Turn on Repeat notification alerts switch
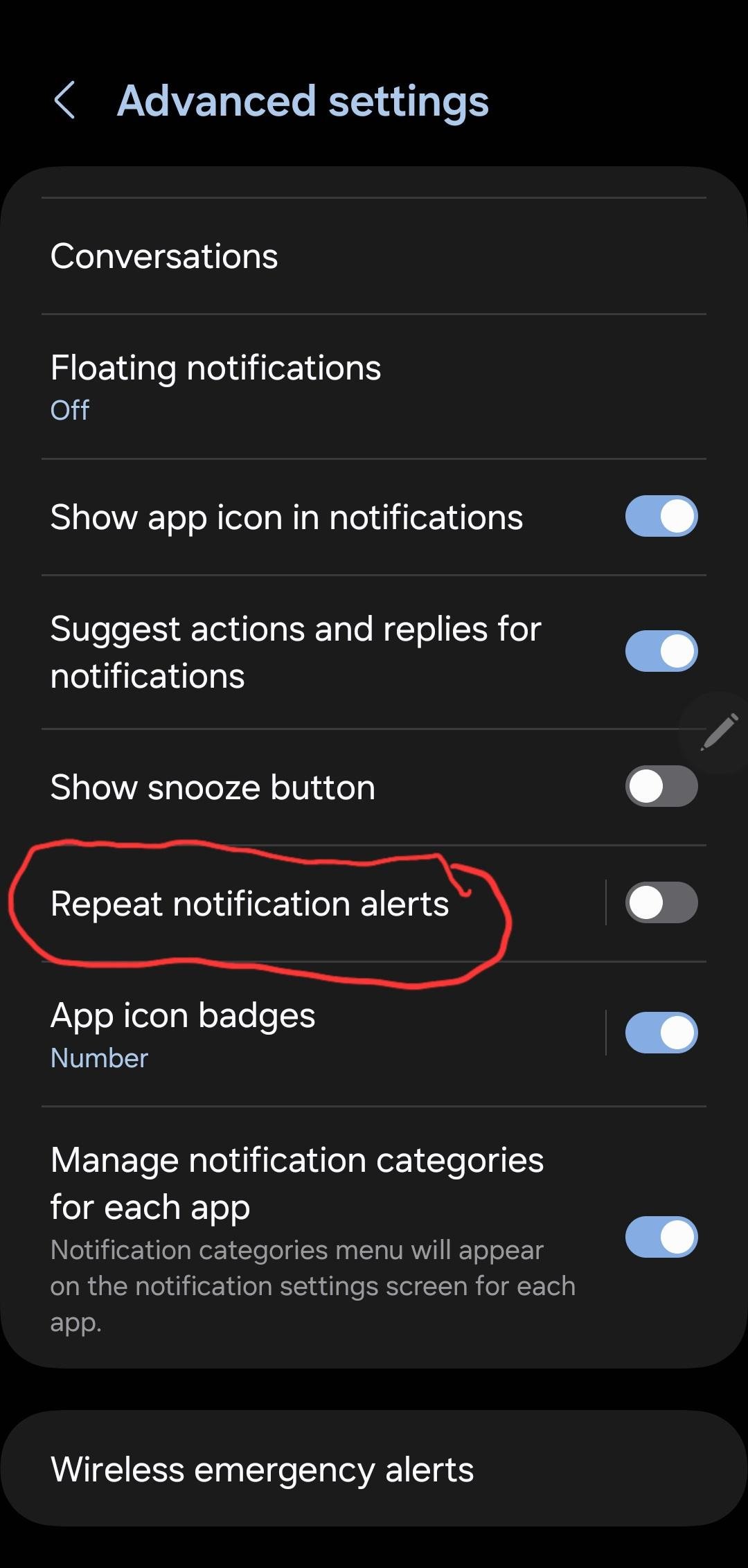This screenshot has width=748, height=1568. click(661, 902)
